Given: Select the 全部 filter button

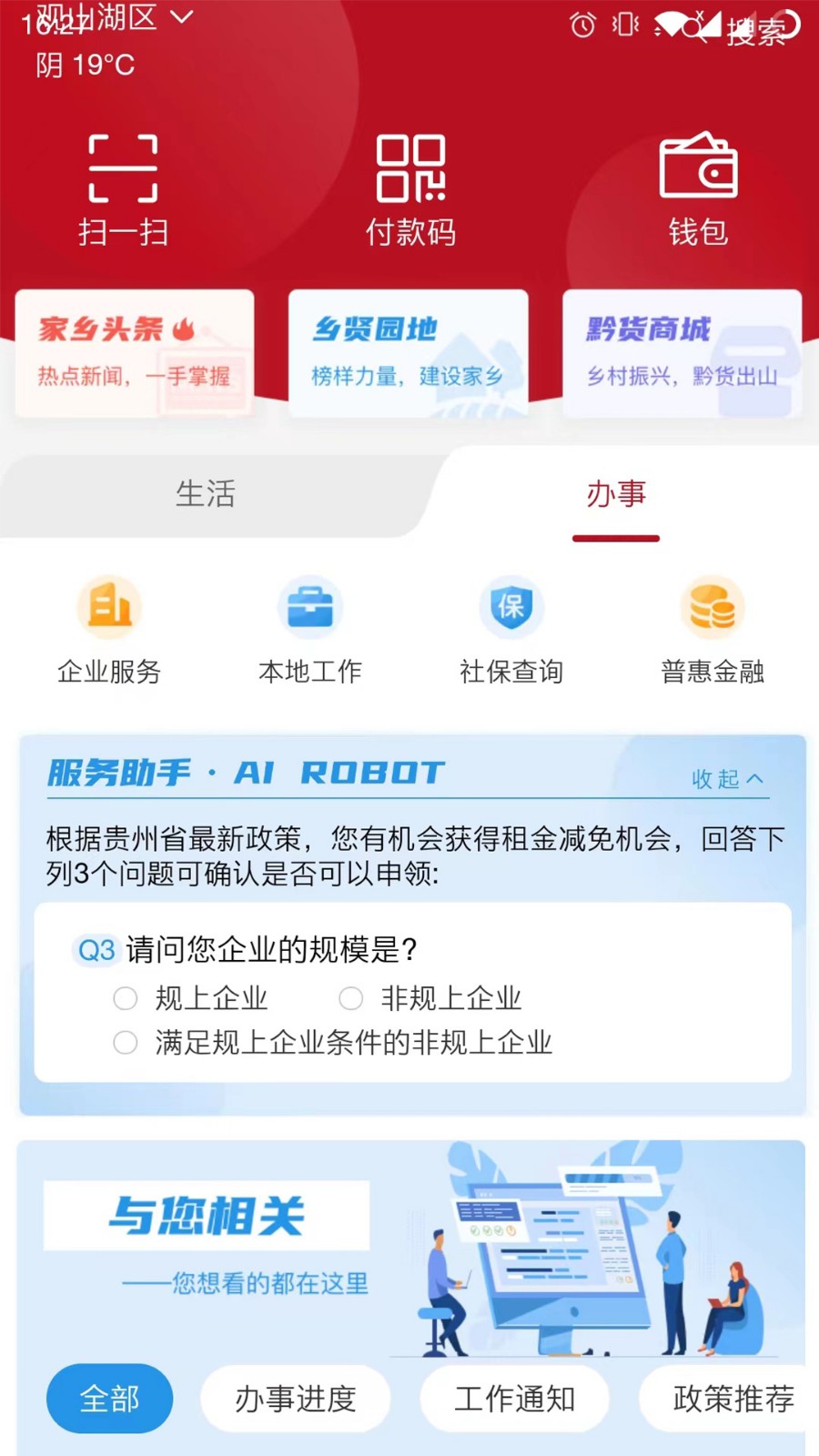Looking at the screenshot, I should point(109,1400).
